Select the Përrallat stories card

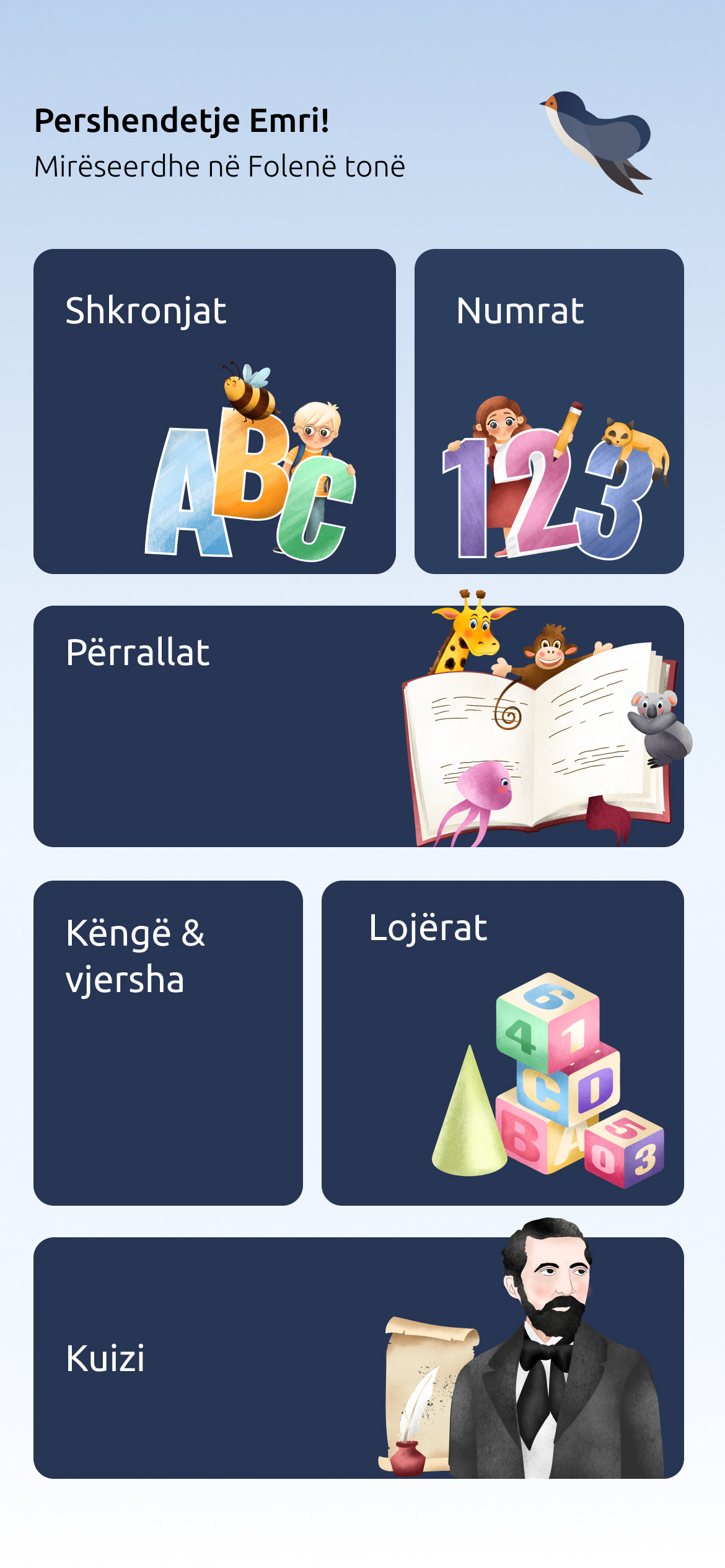(358, 726)
